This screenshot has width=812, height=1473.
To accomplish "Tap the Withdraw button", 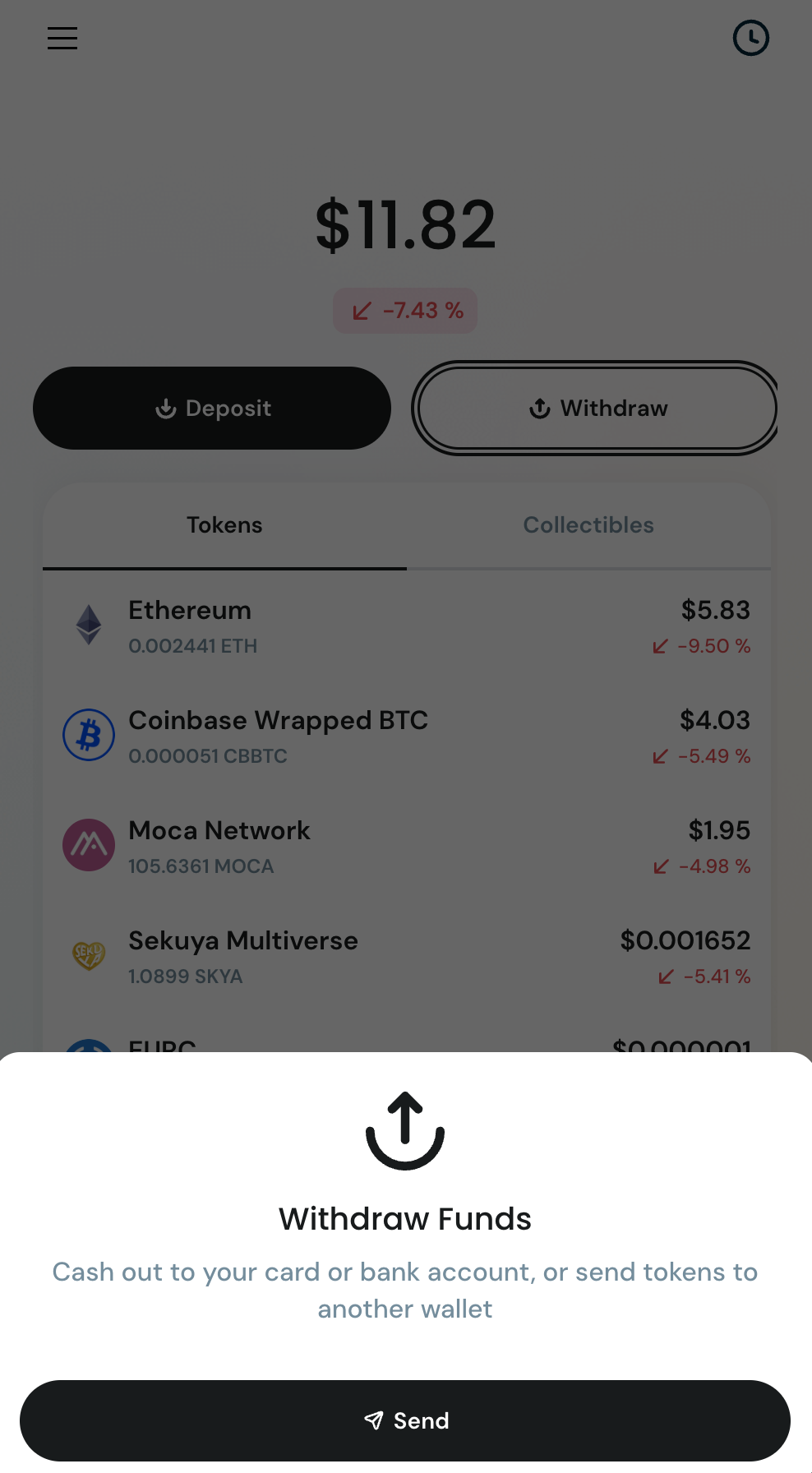I will click(x=597, y=409).
